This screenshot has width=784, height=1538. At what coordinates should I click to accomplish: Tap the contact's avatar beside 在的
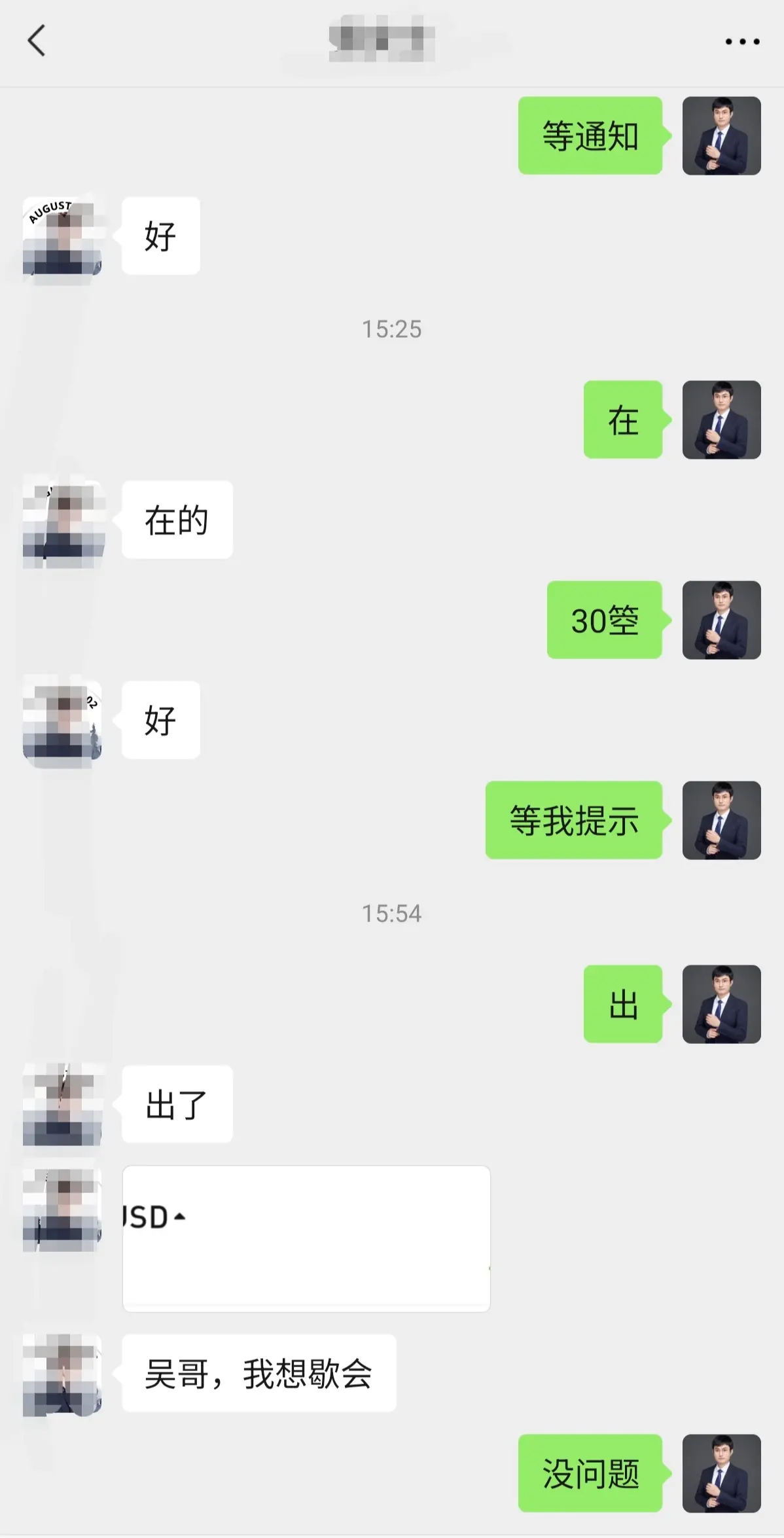coord(62,519)
